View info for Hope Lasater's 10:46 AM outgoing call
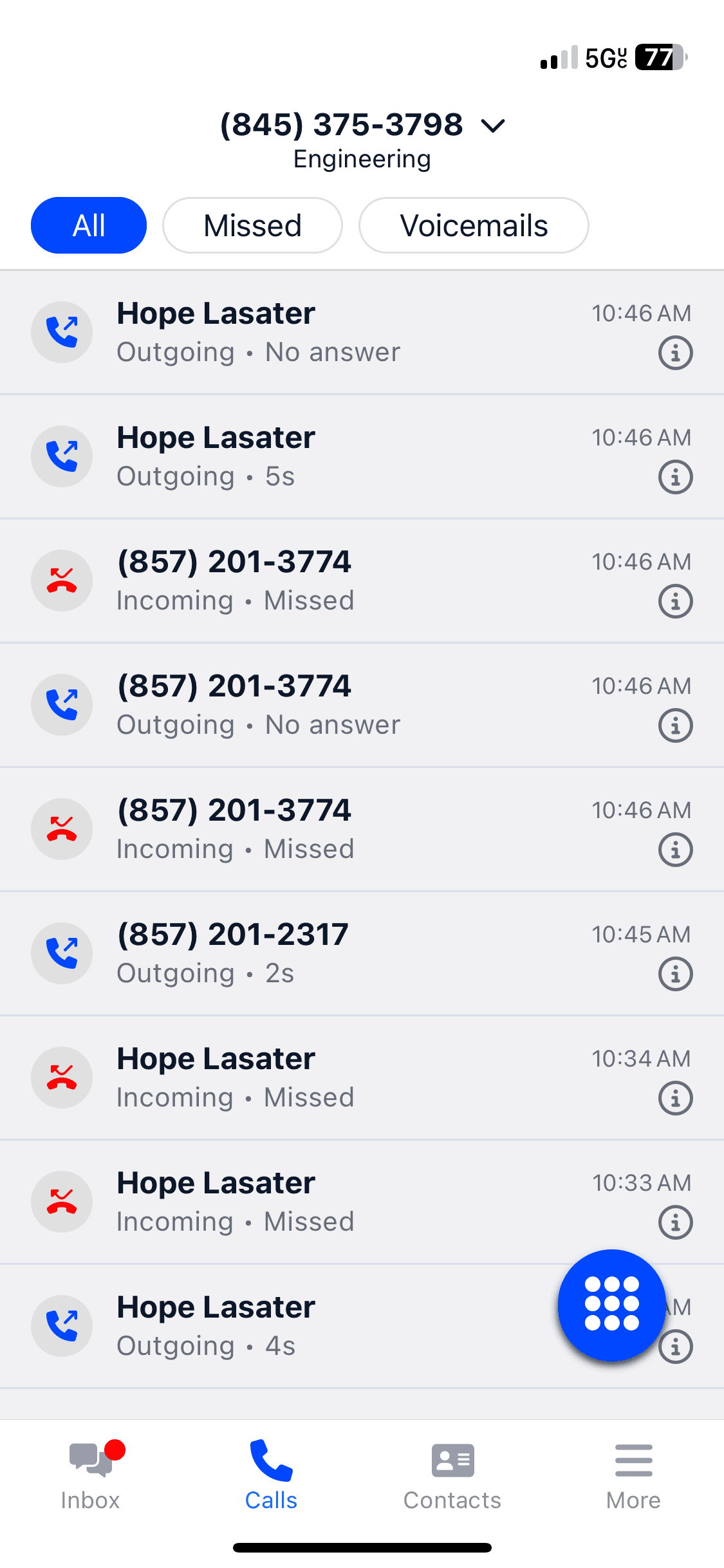724x1568 pixels. (x=674, y=352)
